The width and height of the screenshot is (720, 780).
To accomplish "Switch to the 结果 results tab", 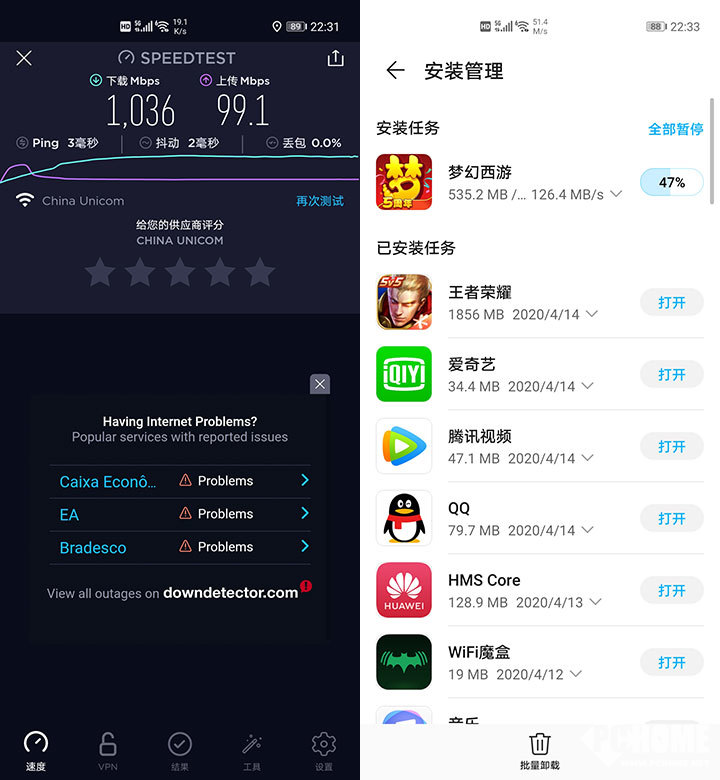I will [180, 749].
